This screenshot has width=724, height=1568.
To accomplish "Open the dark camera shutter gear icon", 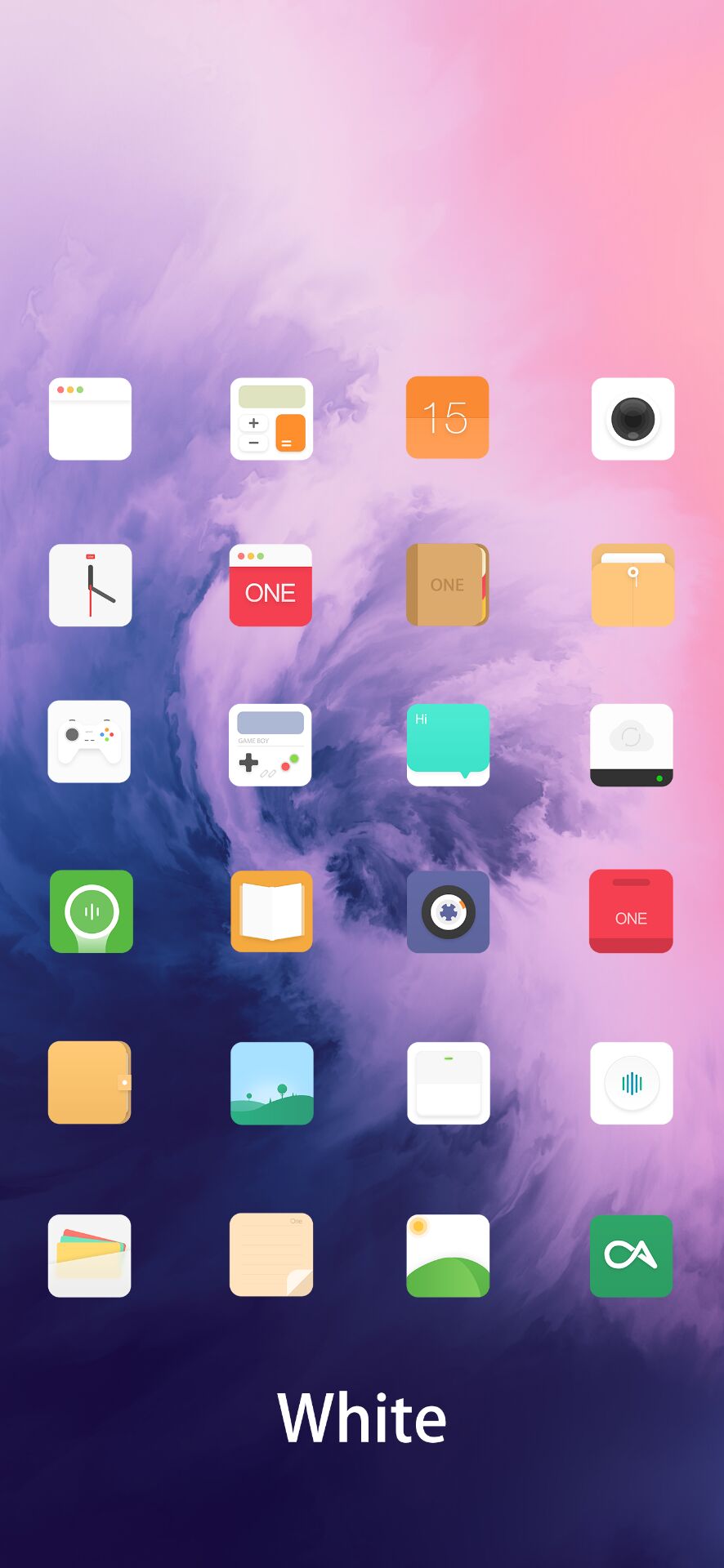I will (x=448, y=911).
